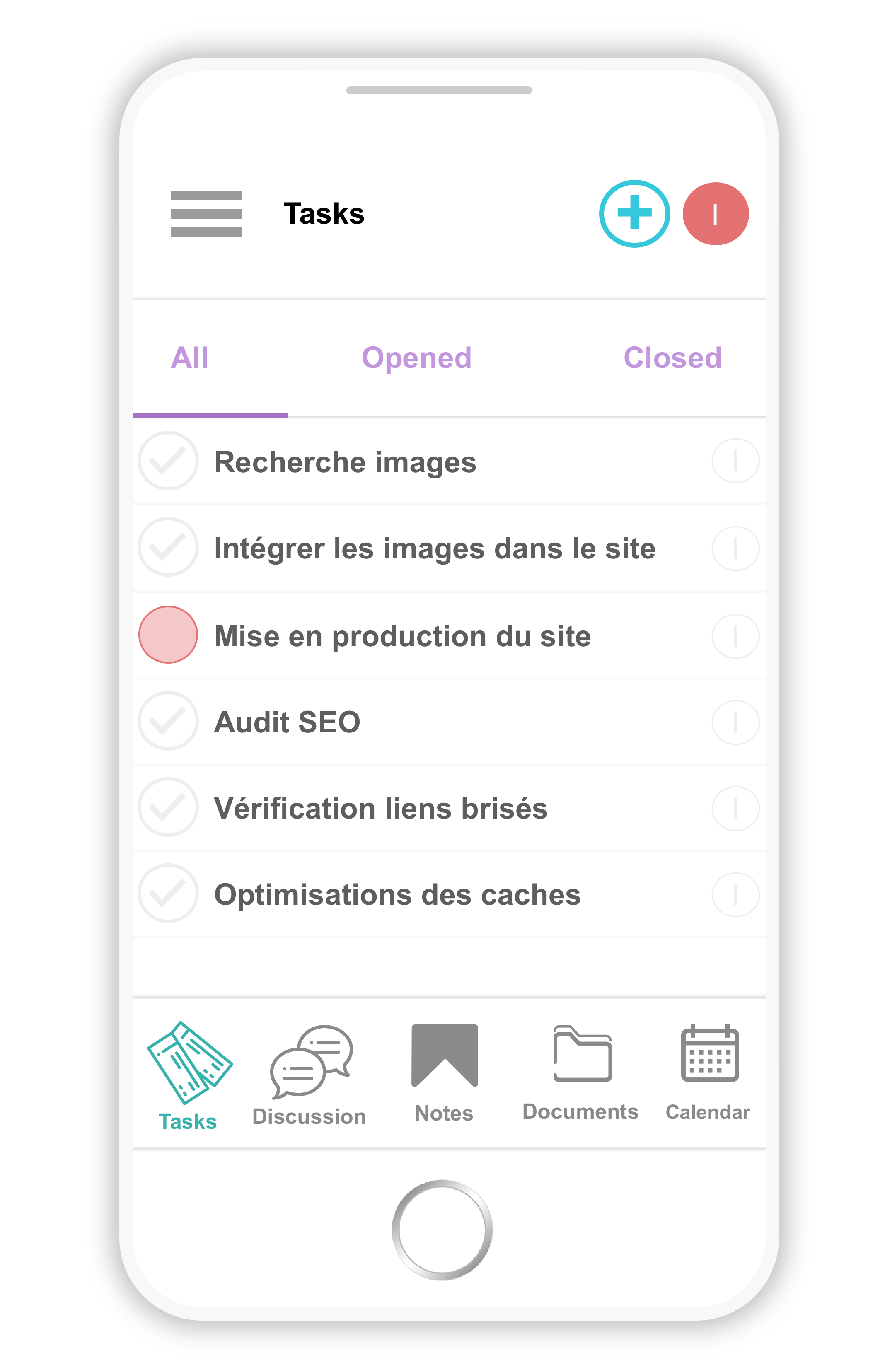885x1372 pixels.
Task: Show all tasks with the All tab
Action: click(190, 358)
